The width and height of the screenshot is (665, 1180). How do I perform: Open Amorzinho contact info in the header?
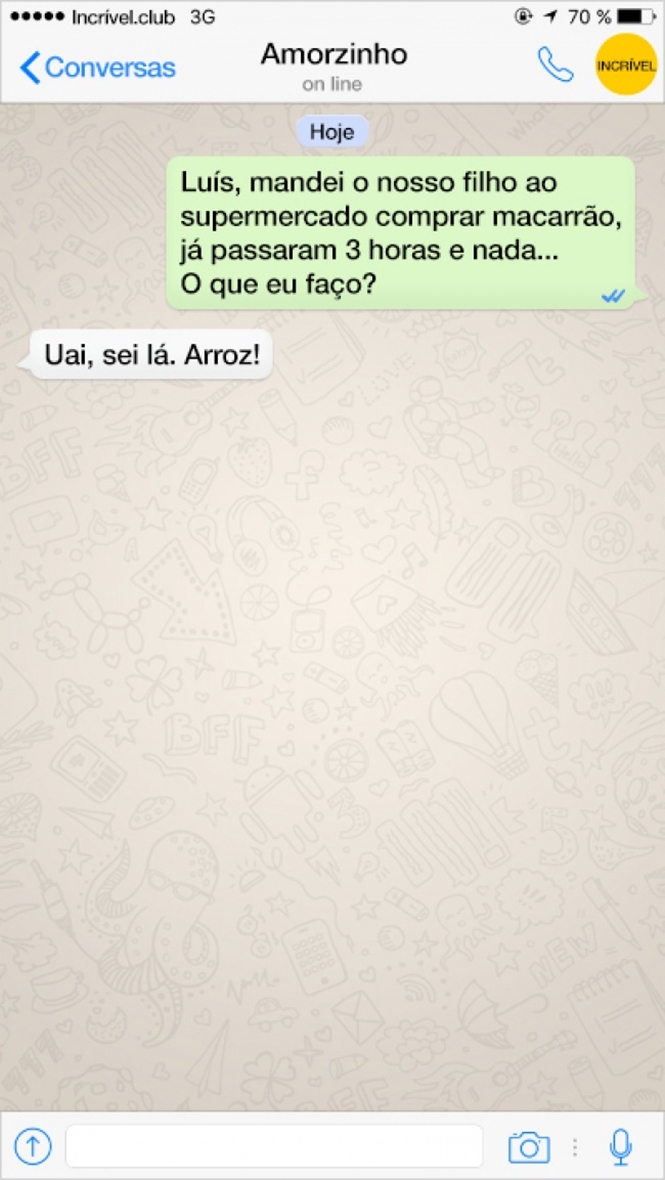pos(333,65)
